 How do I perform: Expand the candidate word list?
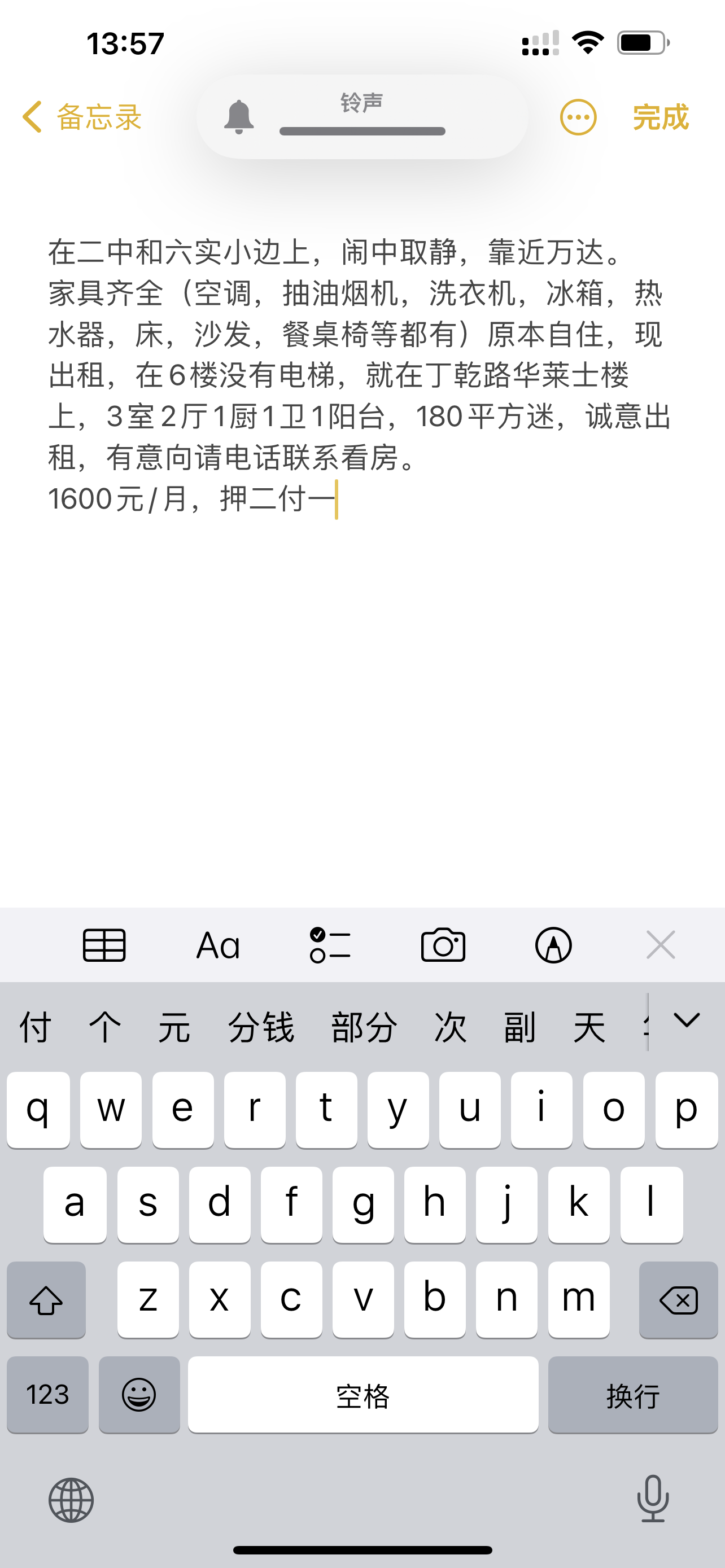pyautogui.click(x=687, y=1020)
